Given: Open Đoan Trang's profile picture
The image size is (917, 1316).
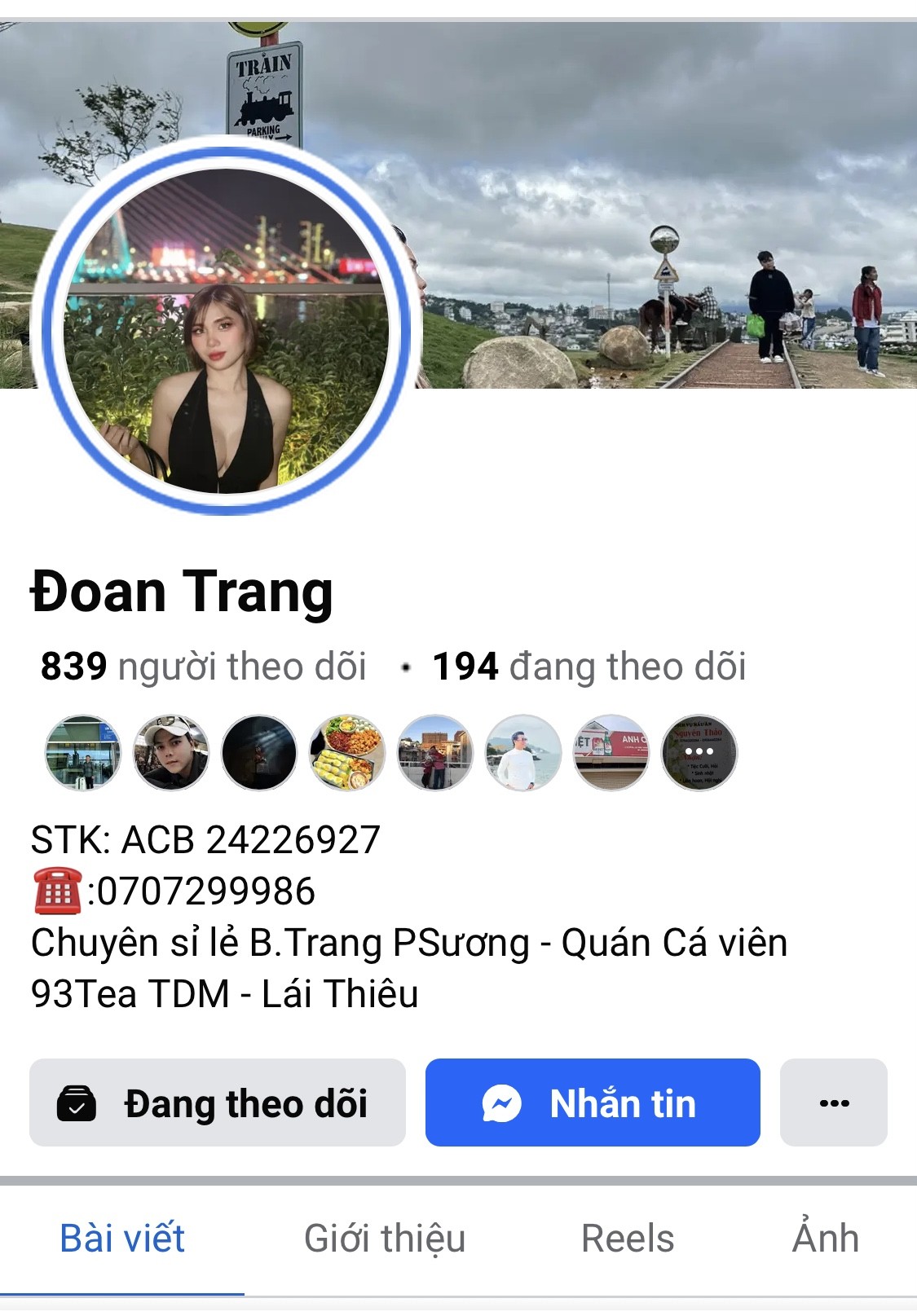Looking at the screenshot, I should coord(226,330).
